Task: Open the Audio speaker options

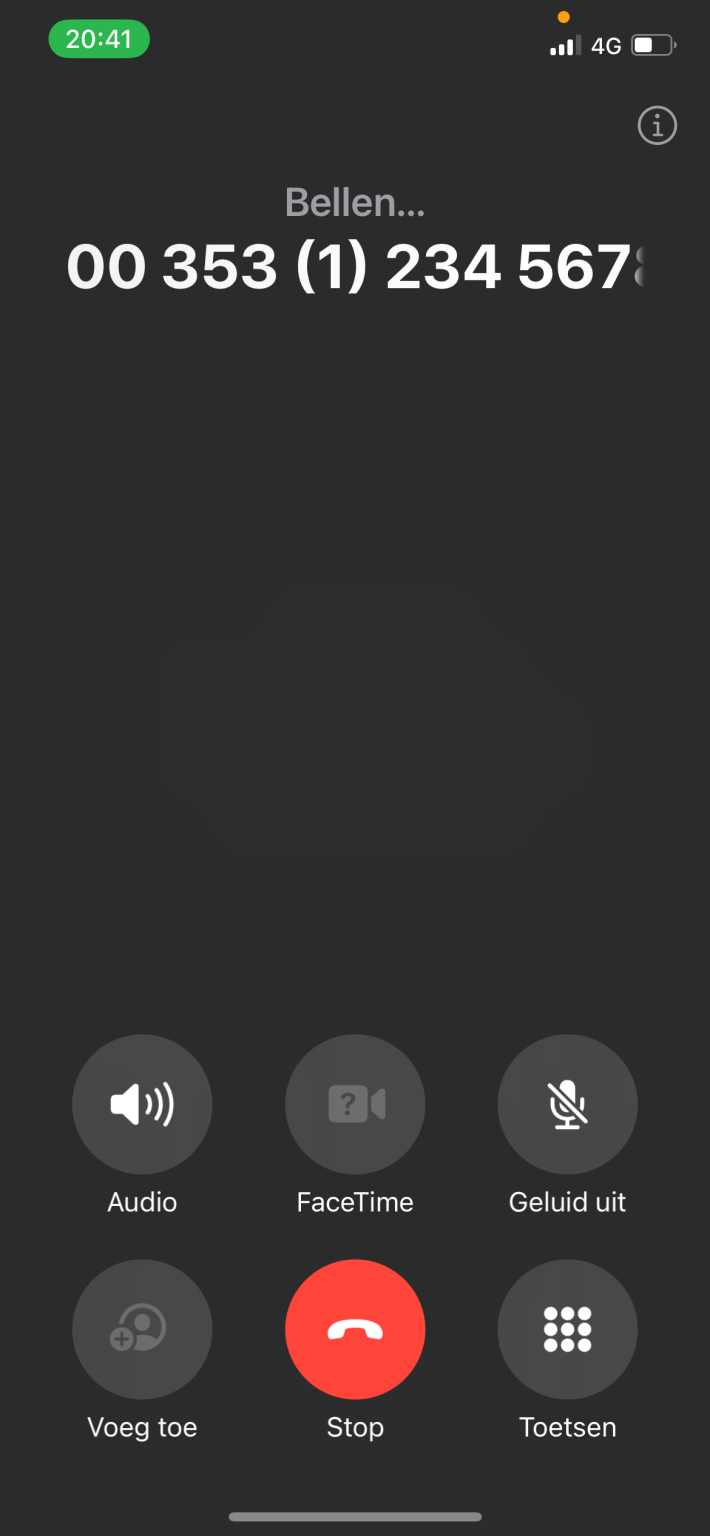Action: point(142,1104)
